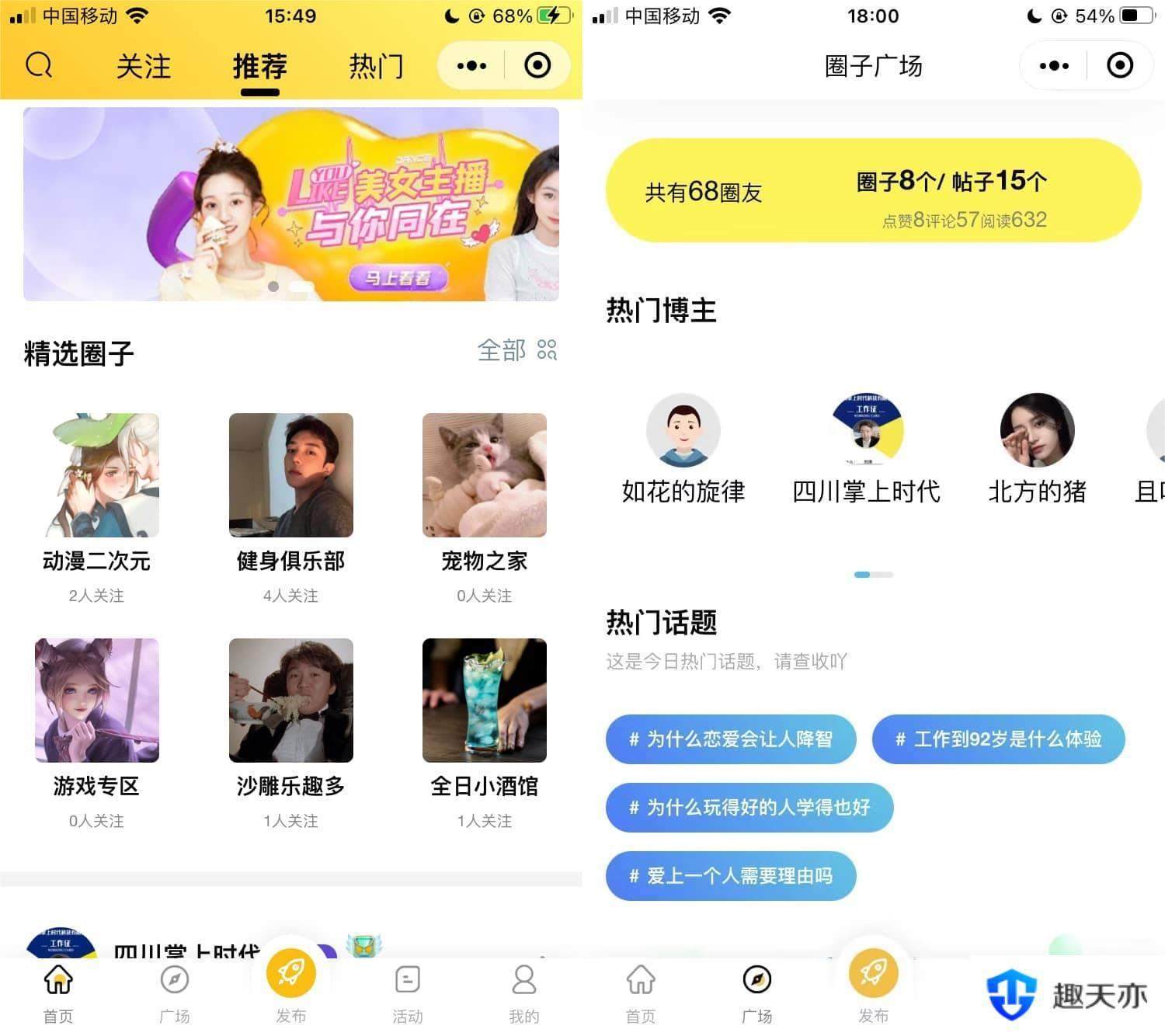The image size is (1165, 1036).
Task: Open topic 为什么恋爱会让人降智
Action: coord(730,739)
